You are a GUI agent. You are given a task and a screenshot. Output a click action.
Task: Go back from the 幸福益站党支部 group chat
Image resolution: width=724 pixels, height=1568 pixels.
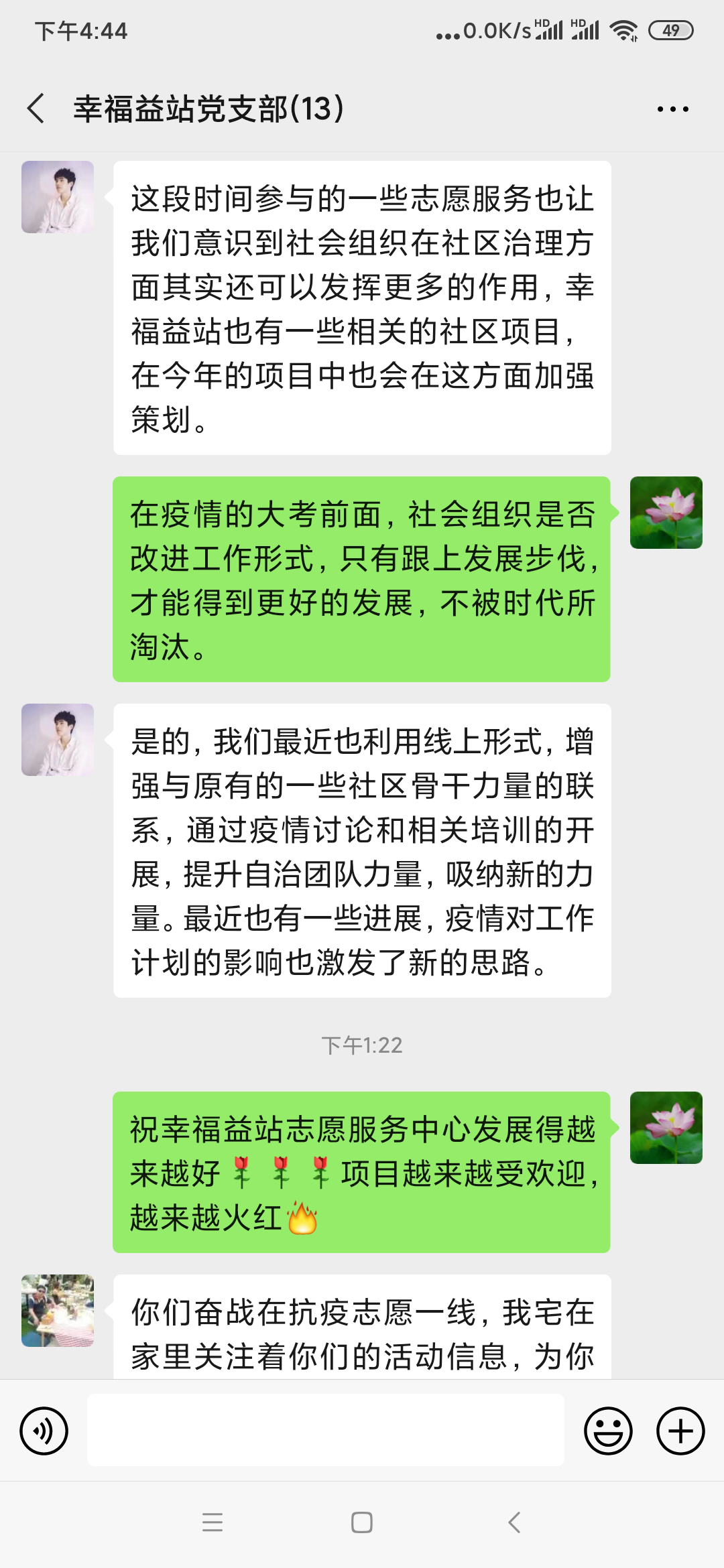[x=36, y=109]
